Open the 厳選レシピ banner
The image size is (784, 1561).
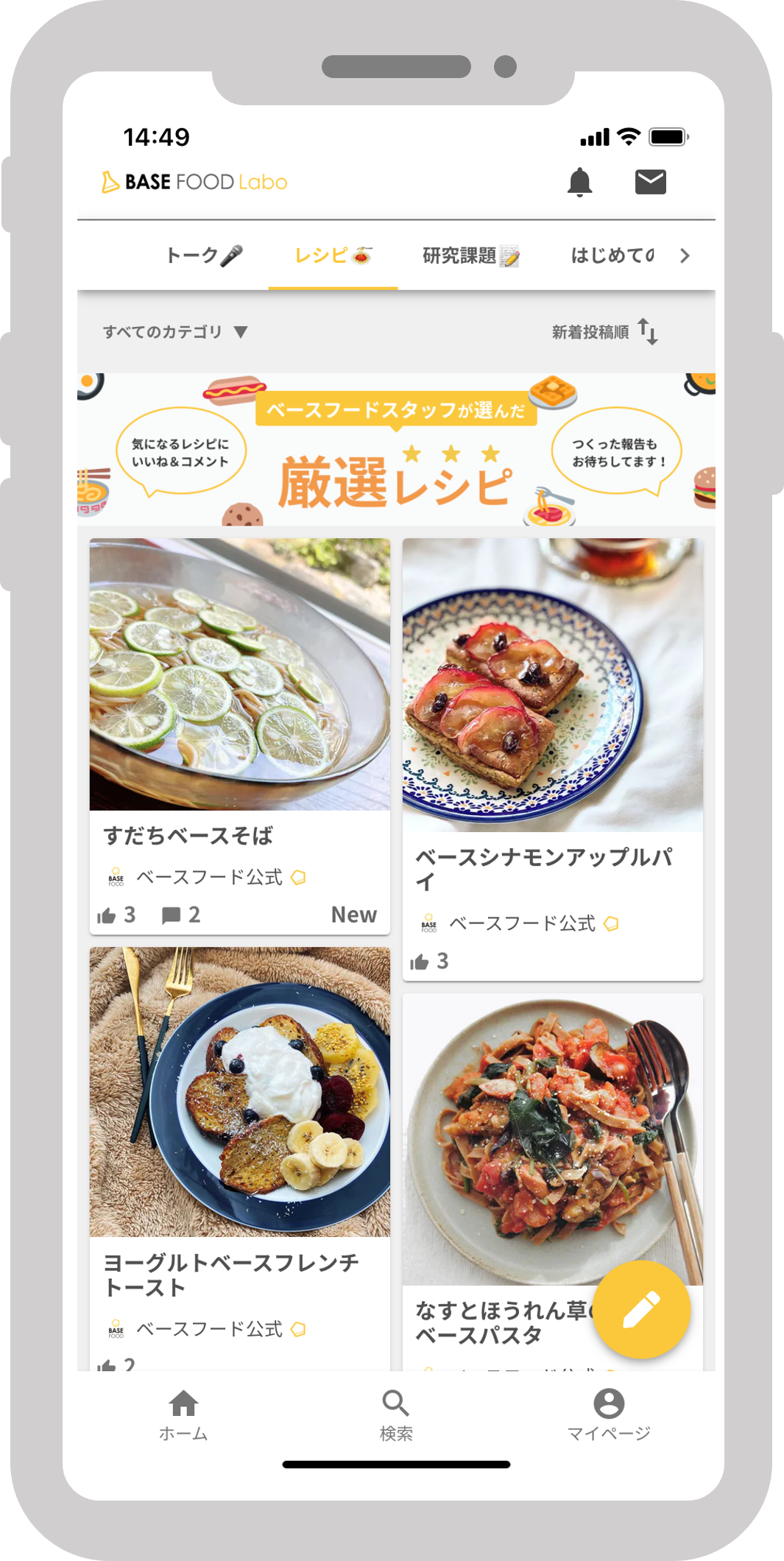click(396, 449)
